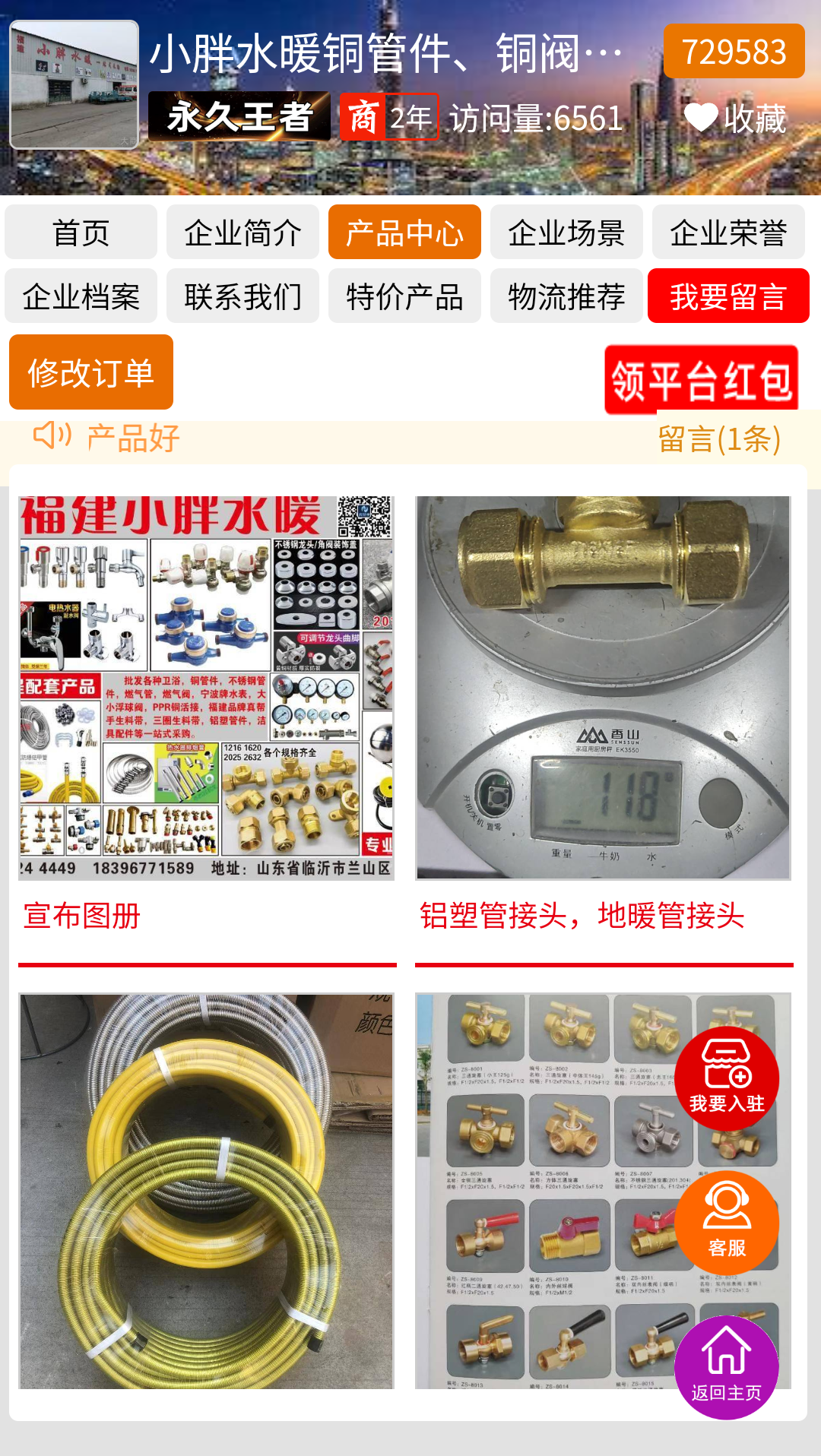
Task: Open the 留言(1条) messages link
Action: coord(718,439)
